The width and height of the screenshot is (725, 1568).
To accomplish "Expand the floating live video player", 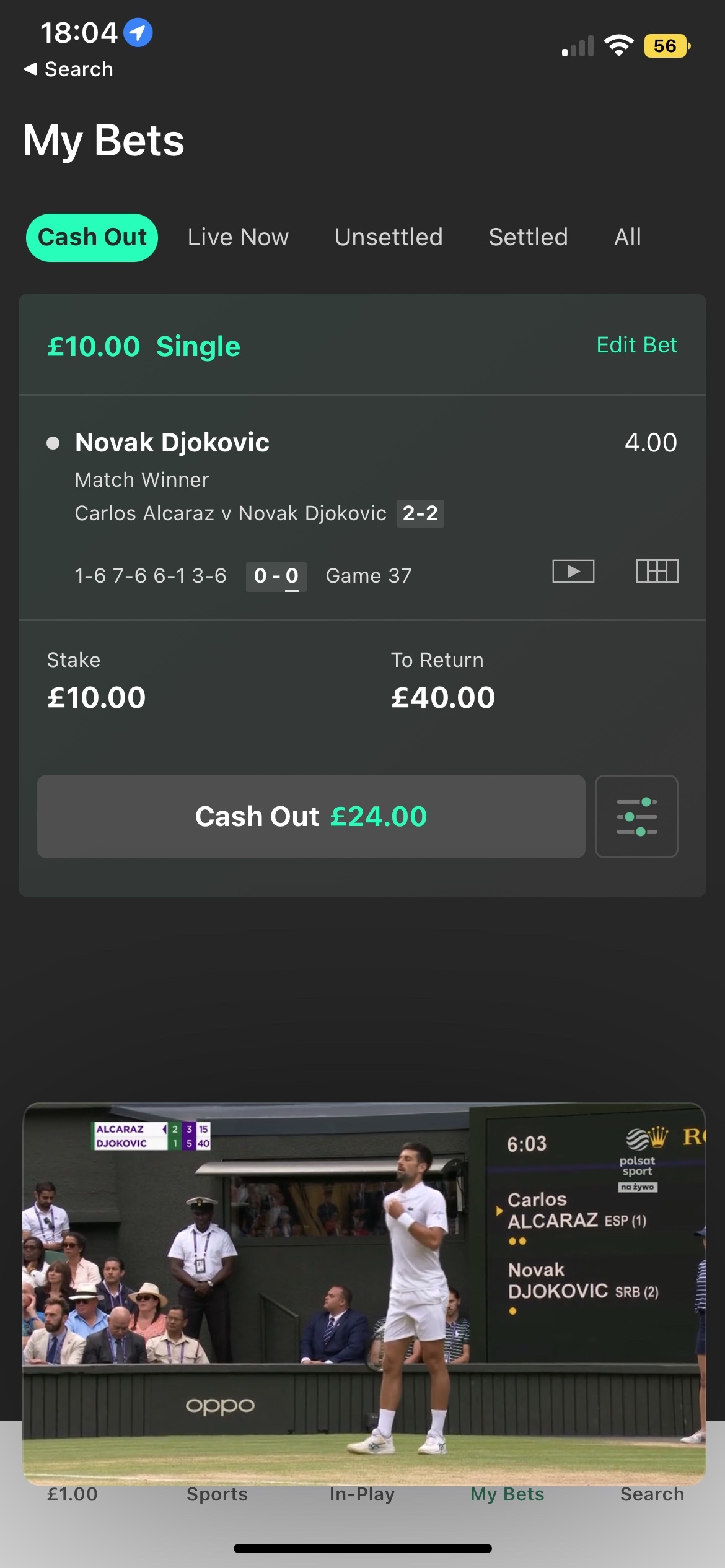I will pos(364,1293).
